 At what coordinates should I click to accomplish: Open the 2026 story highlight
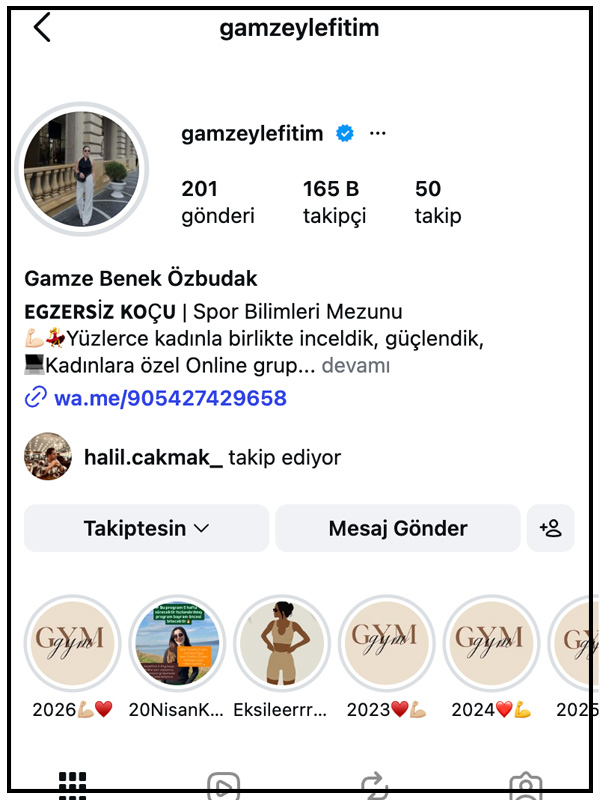pos(72,644)
